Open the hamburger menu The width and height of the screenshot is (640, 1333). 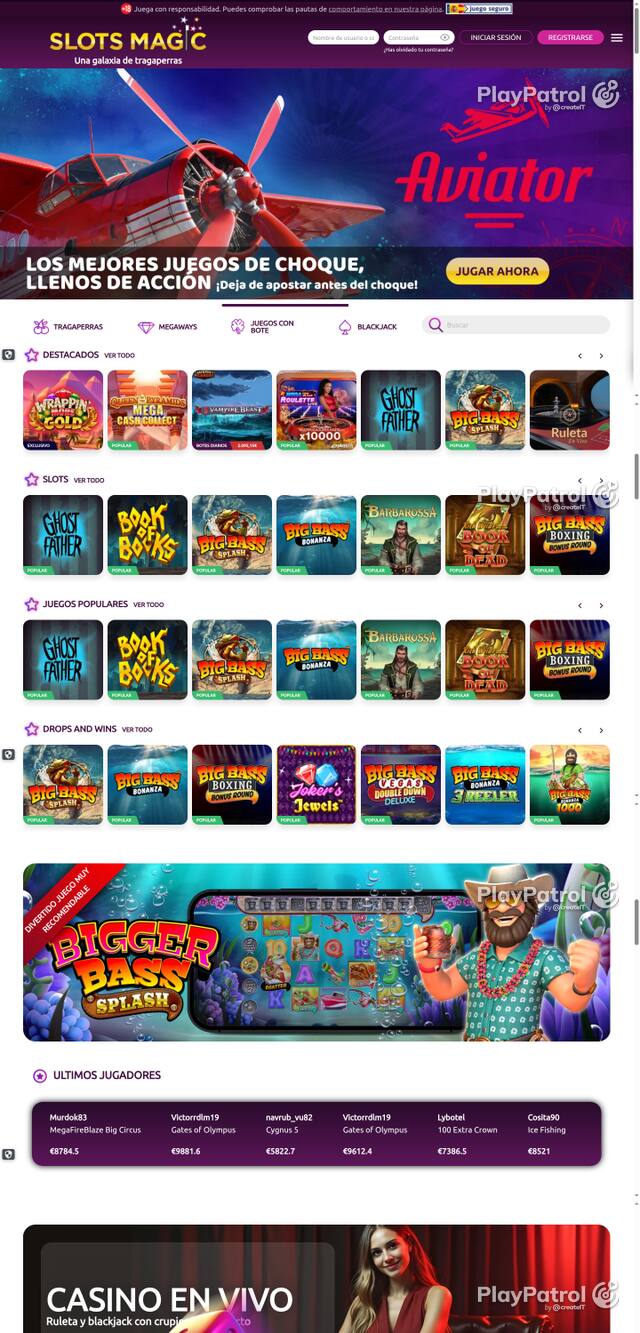click(617, 38)
